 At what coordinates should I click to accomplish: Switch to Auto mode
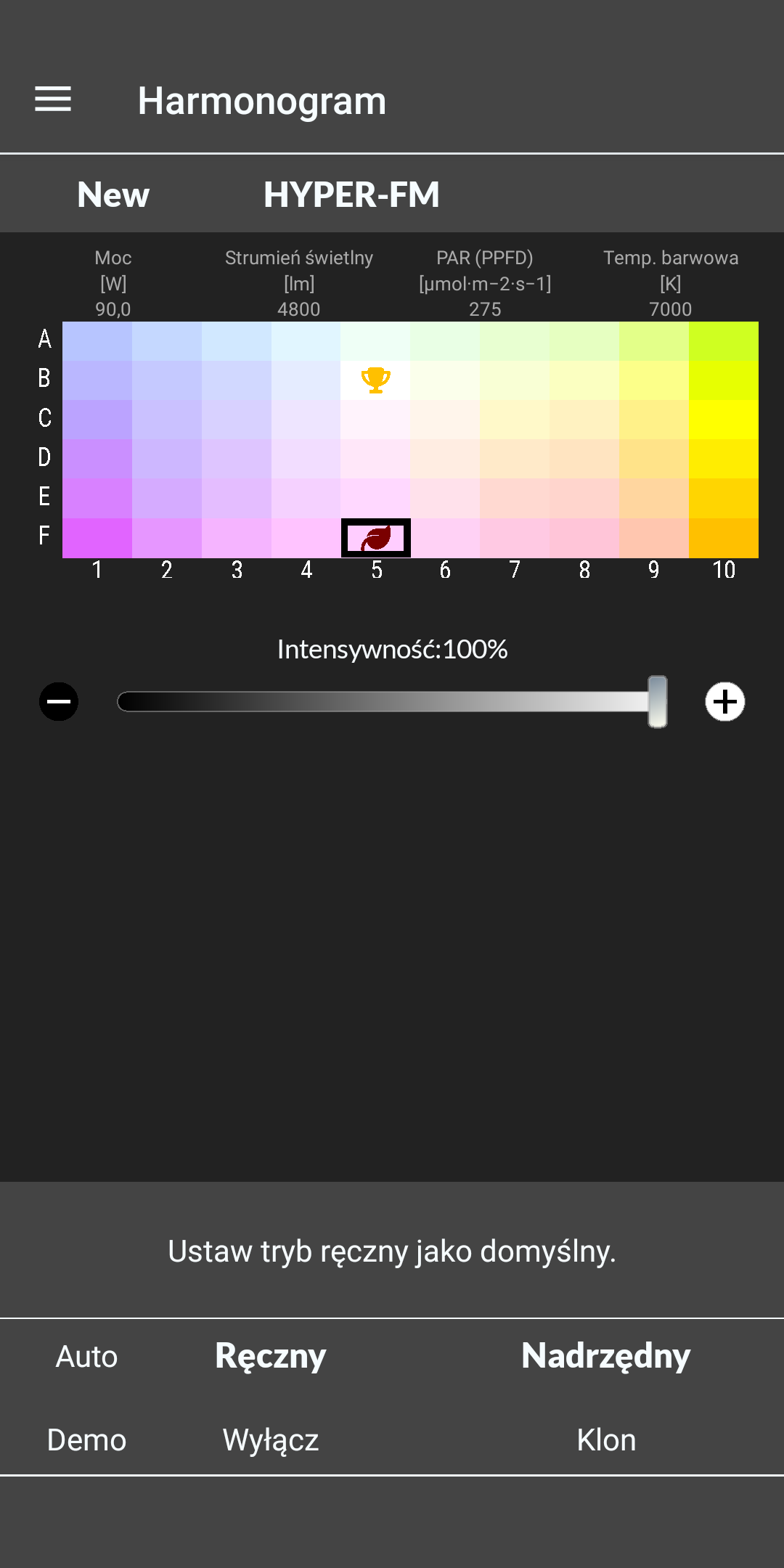86,1356
